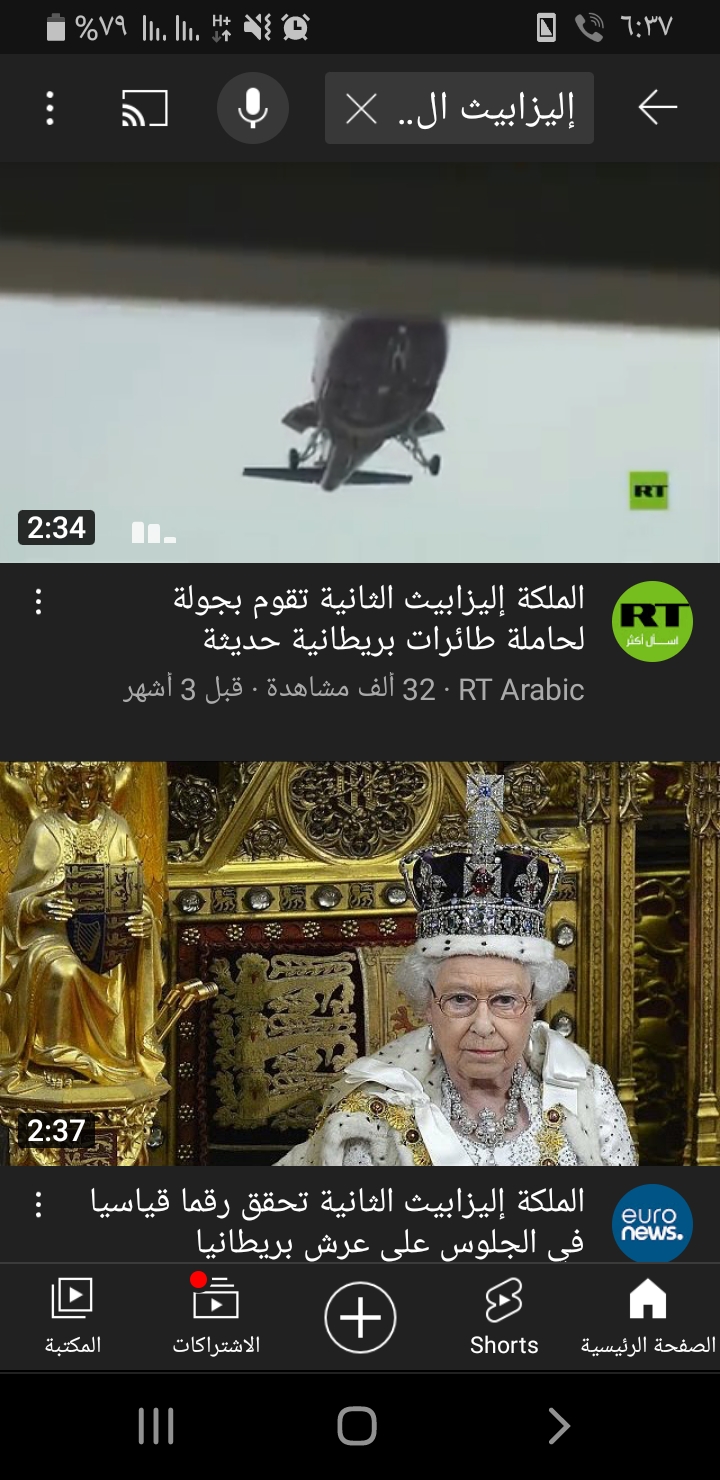Screen dimensions: 720x1480
Task: Open the cast to device option
Action: click(x=145, y=108)
